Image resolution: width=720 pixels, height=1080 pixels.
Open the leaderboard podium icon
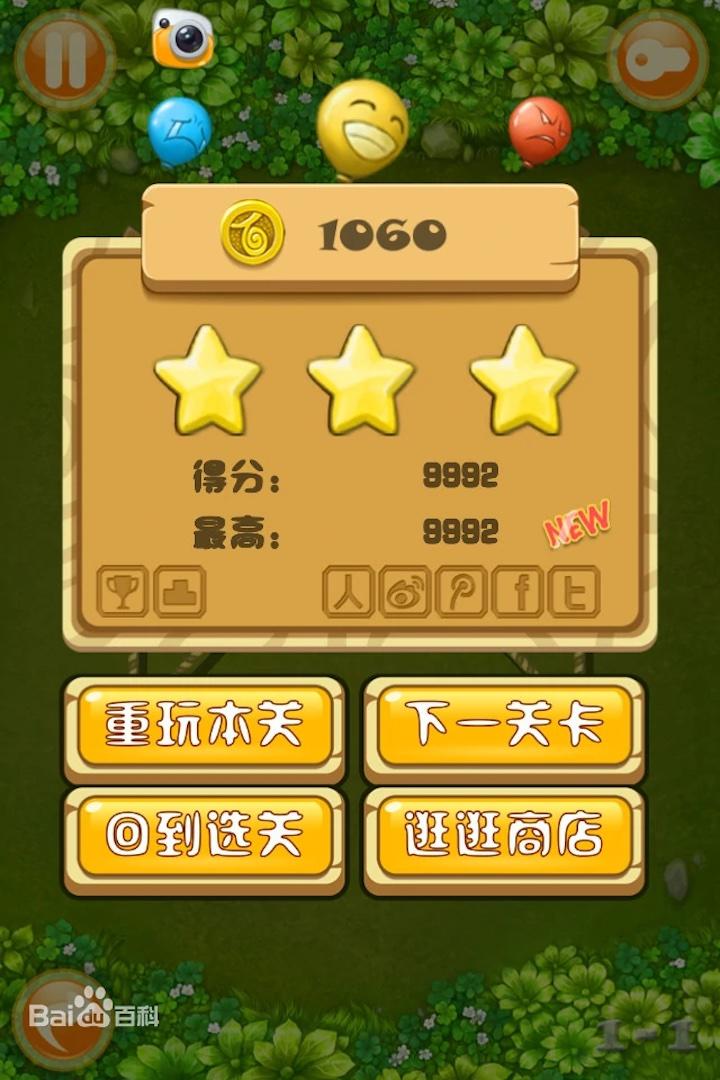[180, 592]
